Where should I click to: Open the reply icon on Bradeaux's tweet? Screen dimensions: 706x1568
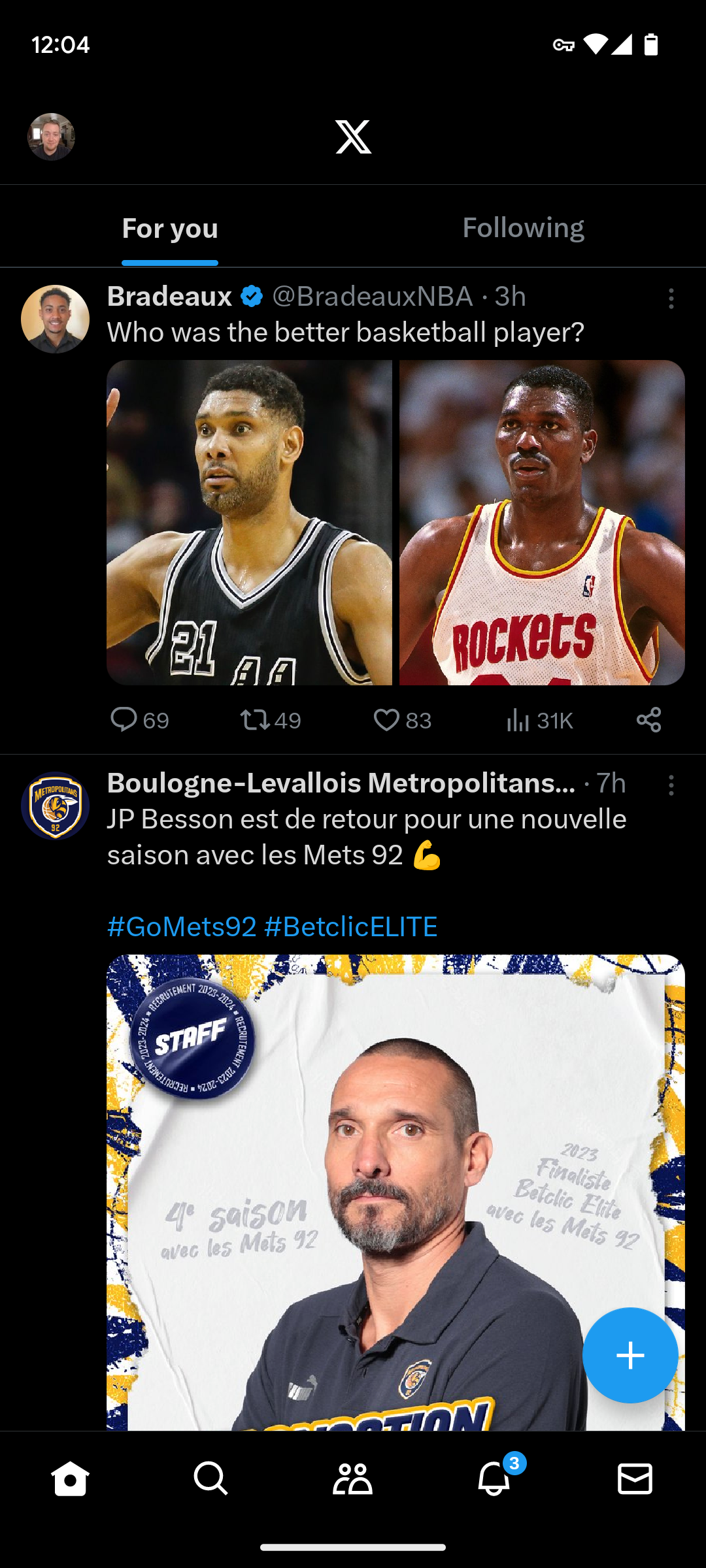pos(126,721)
